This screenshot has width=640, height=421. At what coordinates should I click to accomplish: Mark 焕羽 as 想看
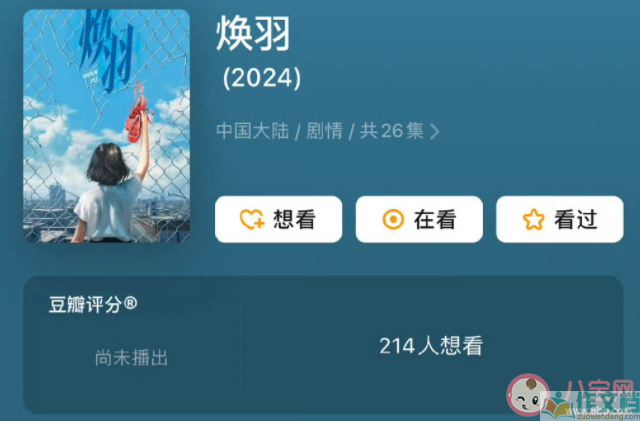click(278, 219)
